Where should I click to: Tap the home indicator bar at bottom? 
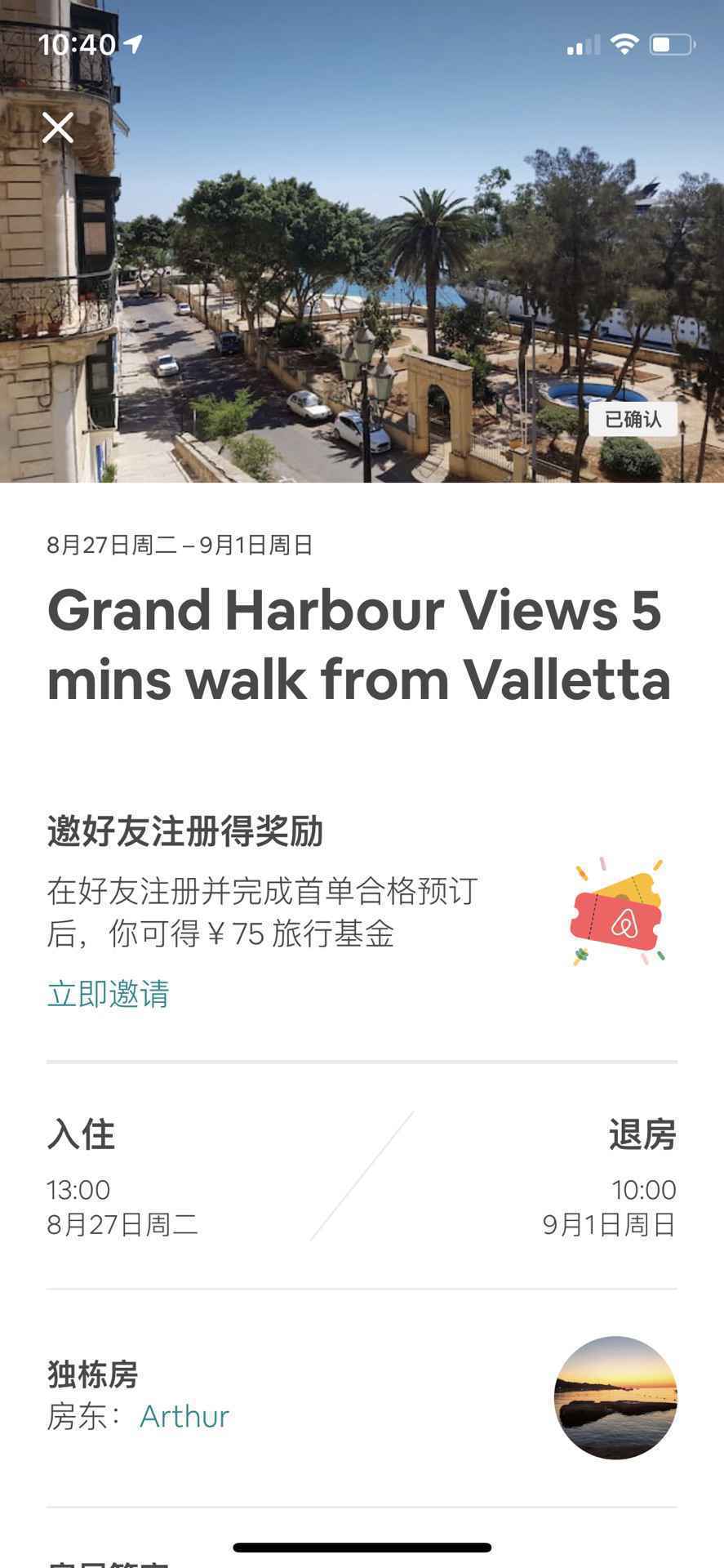coord(362,1546)
